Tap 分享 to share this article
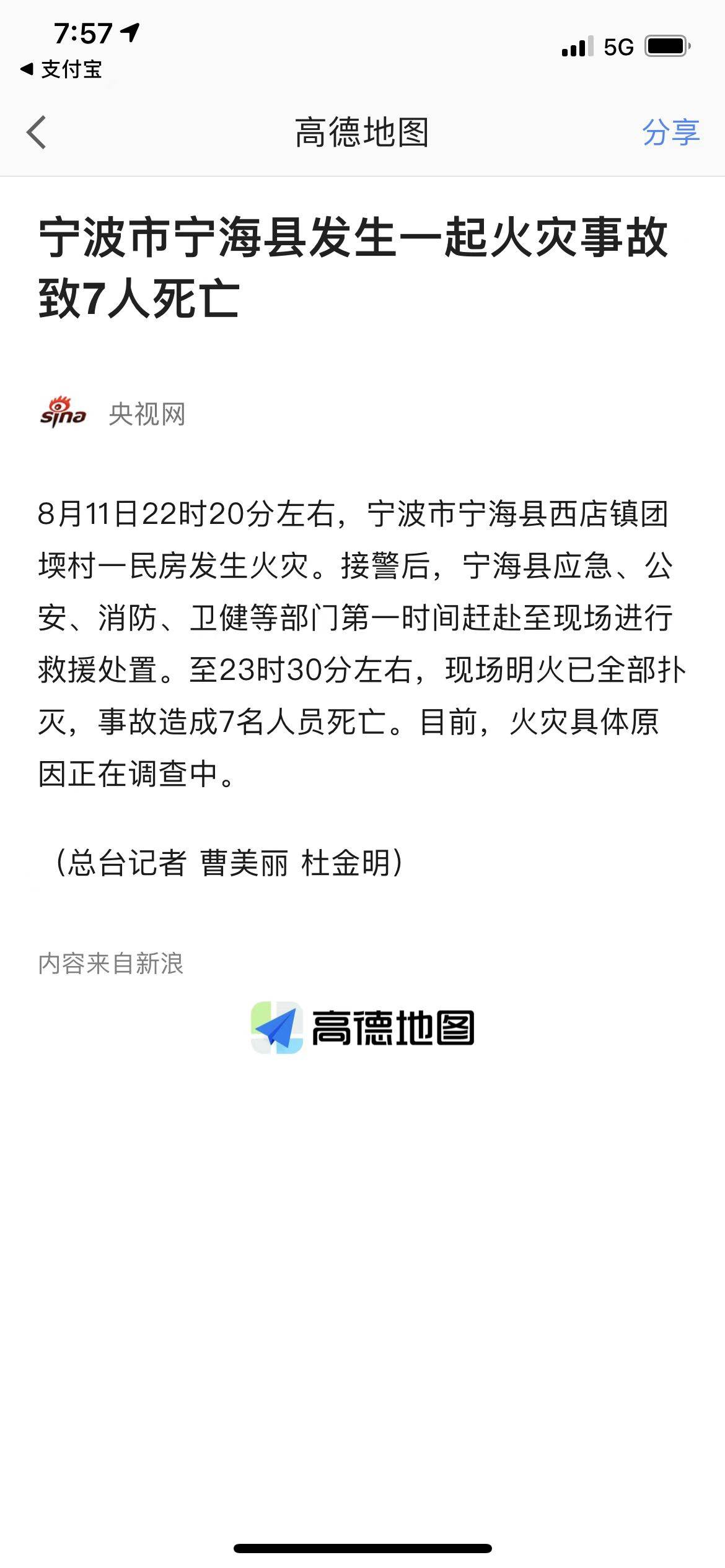The image size is (725, 1568). (670, 133)
